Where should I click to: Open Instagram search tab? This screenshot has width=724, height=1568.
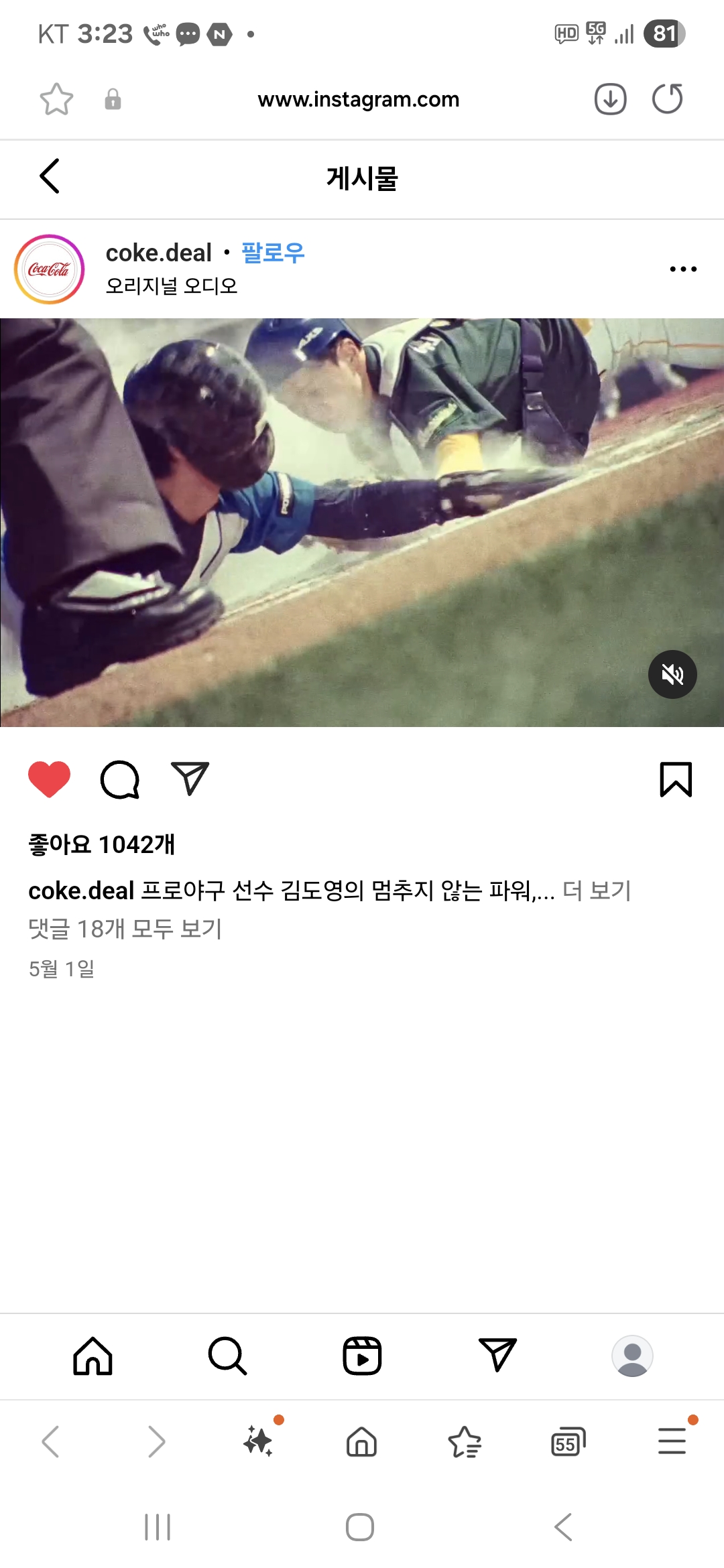coord(227,1356)
